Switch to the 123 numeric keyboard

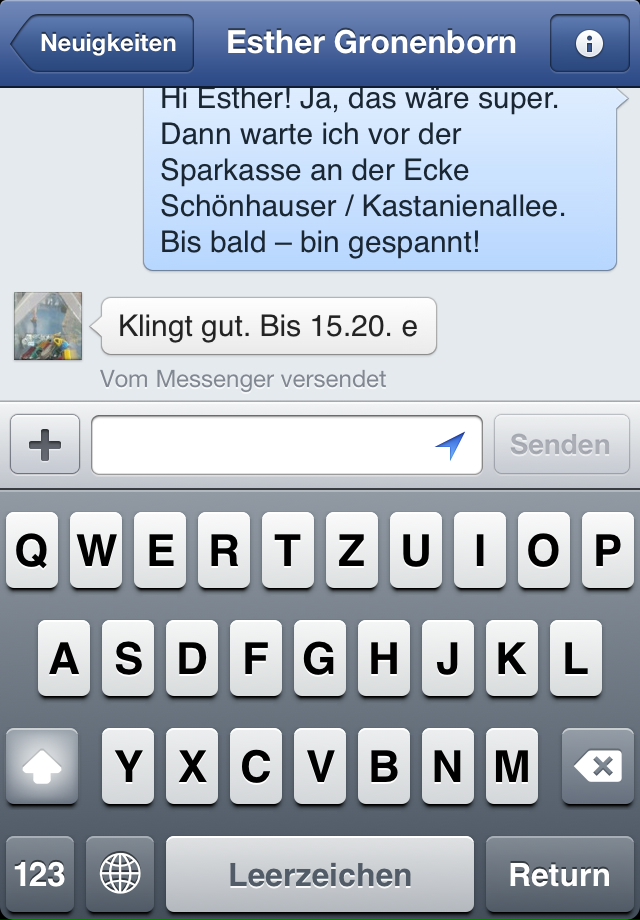click(40, 875)
